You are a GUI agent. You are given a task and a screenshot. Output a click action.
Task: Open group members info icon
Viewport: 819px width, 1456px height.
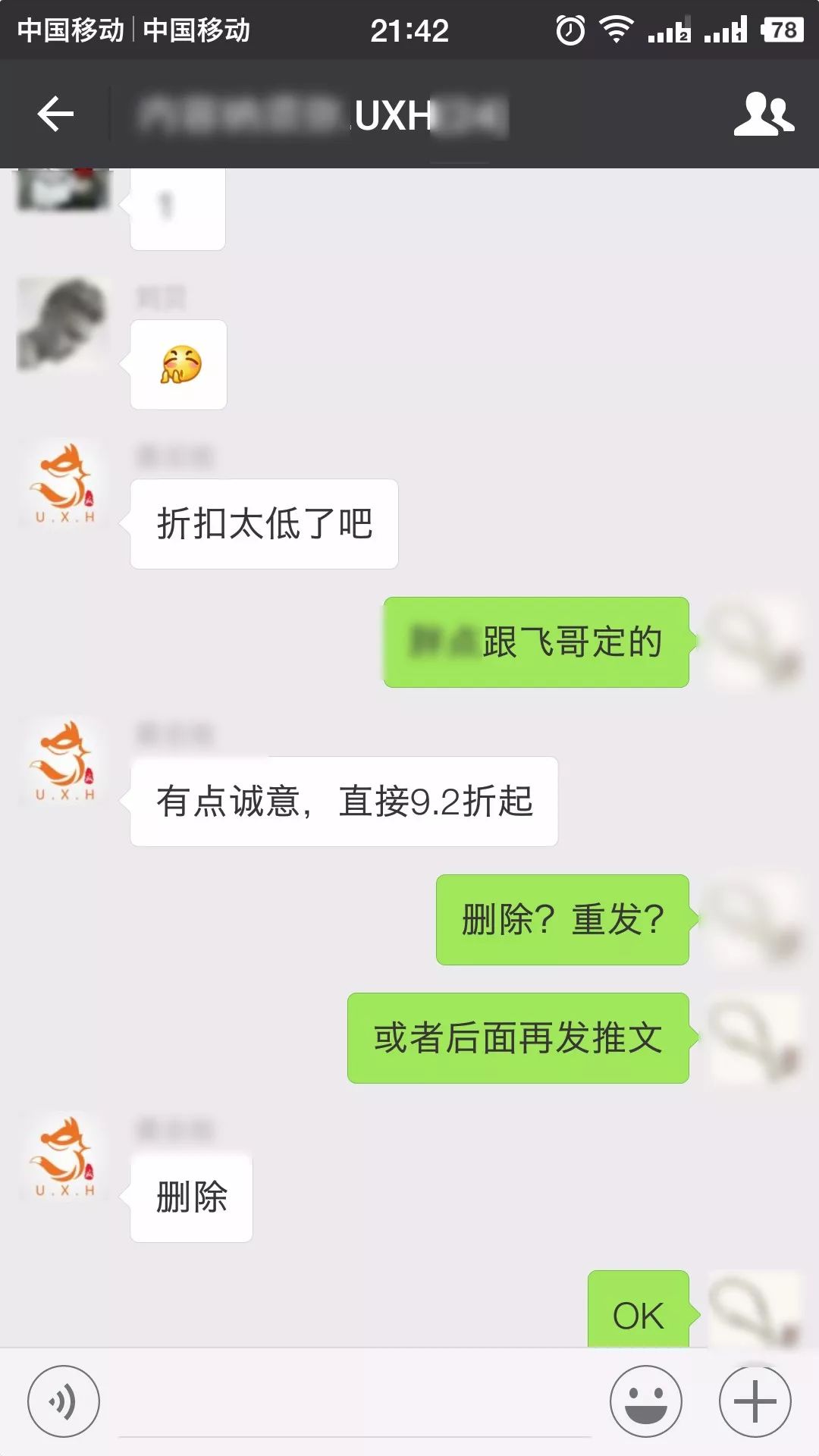tap(764, 115)
